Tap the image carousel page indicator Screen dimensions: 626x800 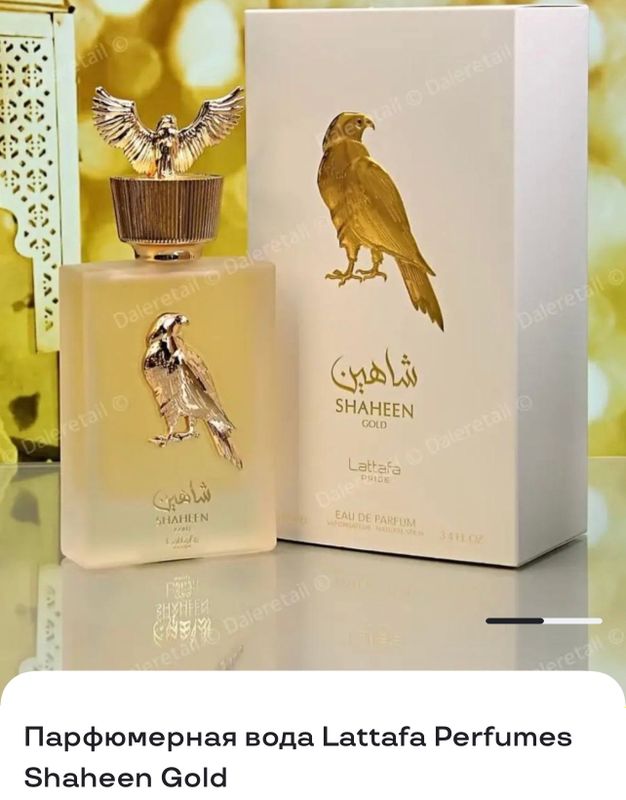(x=543, y=621)
